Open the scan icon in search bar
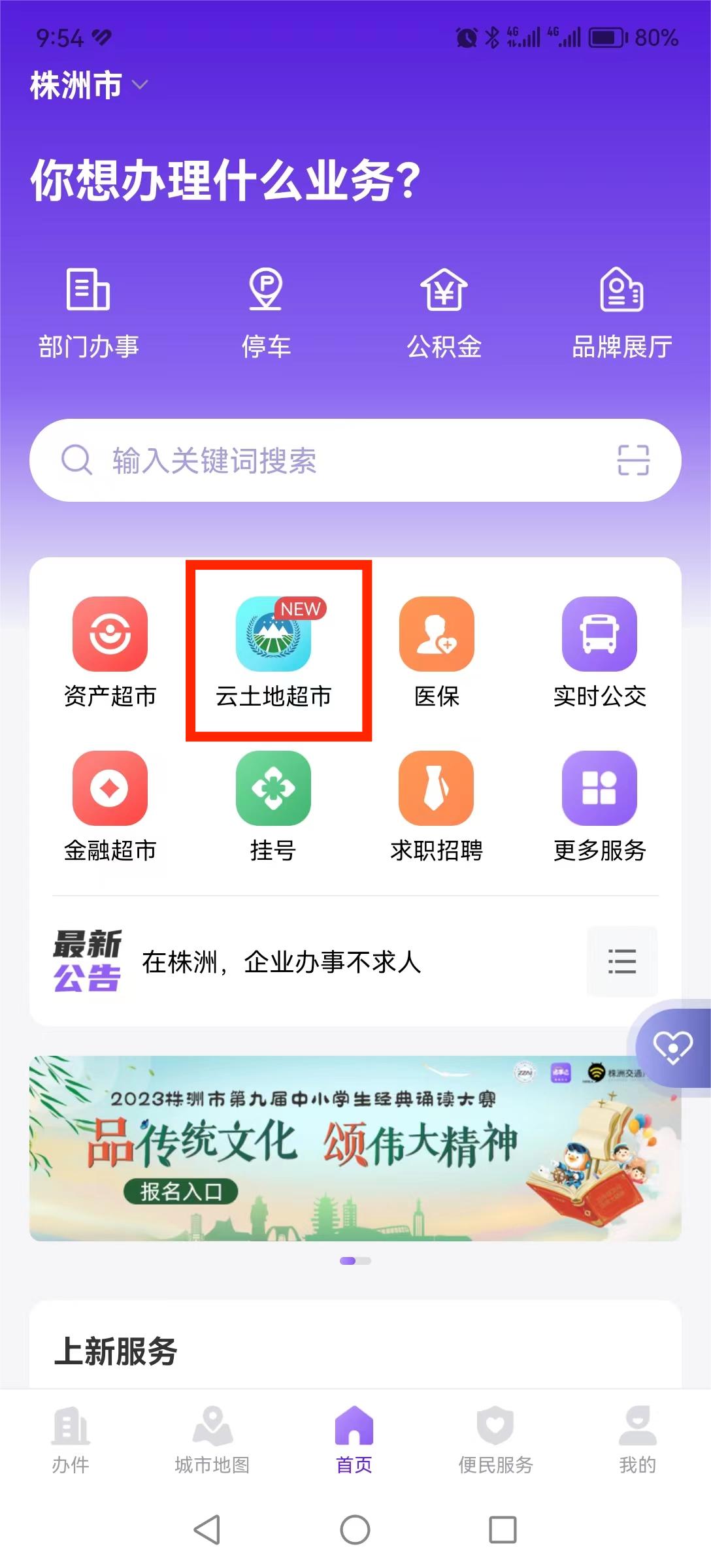This screenshot has width=711, height=1568. tap(633, 461)
